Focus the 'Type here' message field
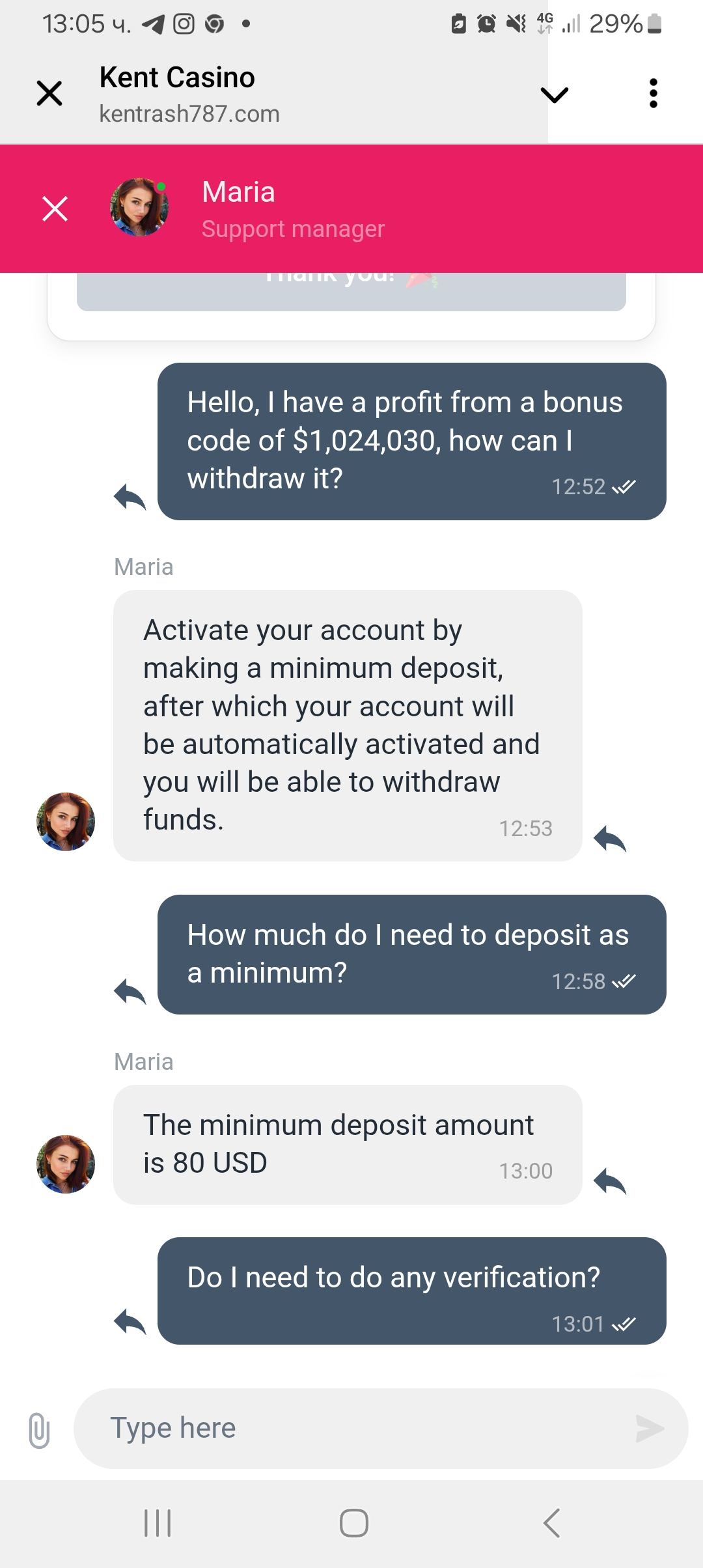The width and height of the screenshot is (703, 1568). coord(365,1429)
